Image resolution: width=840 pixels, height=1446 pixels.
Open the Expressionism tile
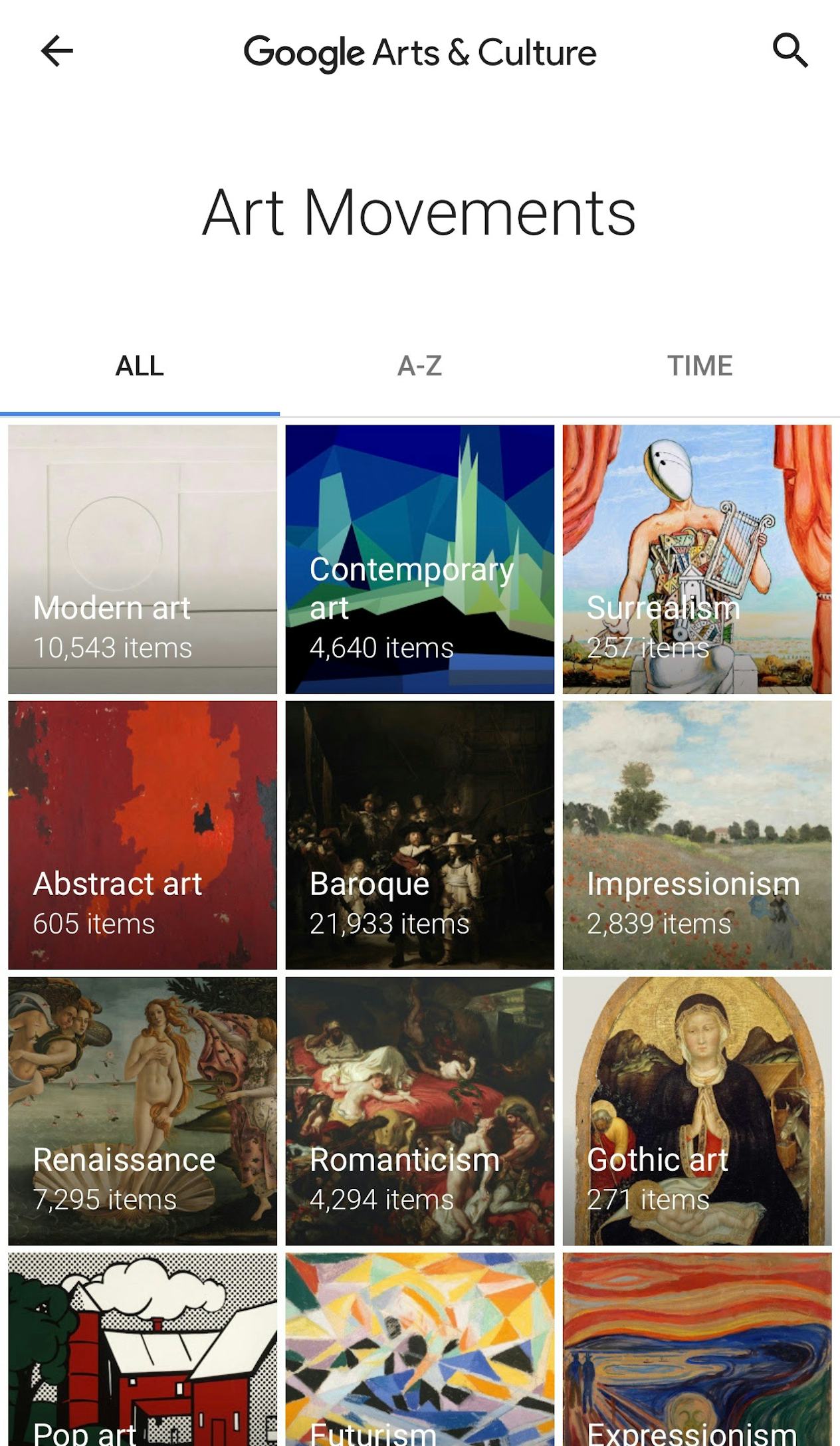(x=696, y=1349)
